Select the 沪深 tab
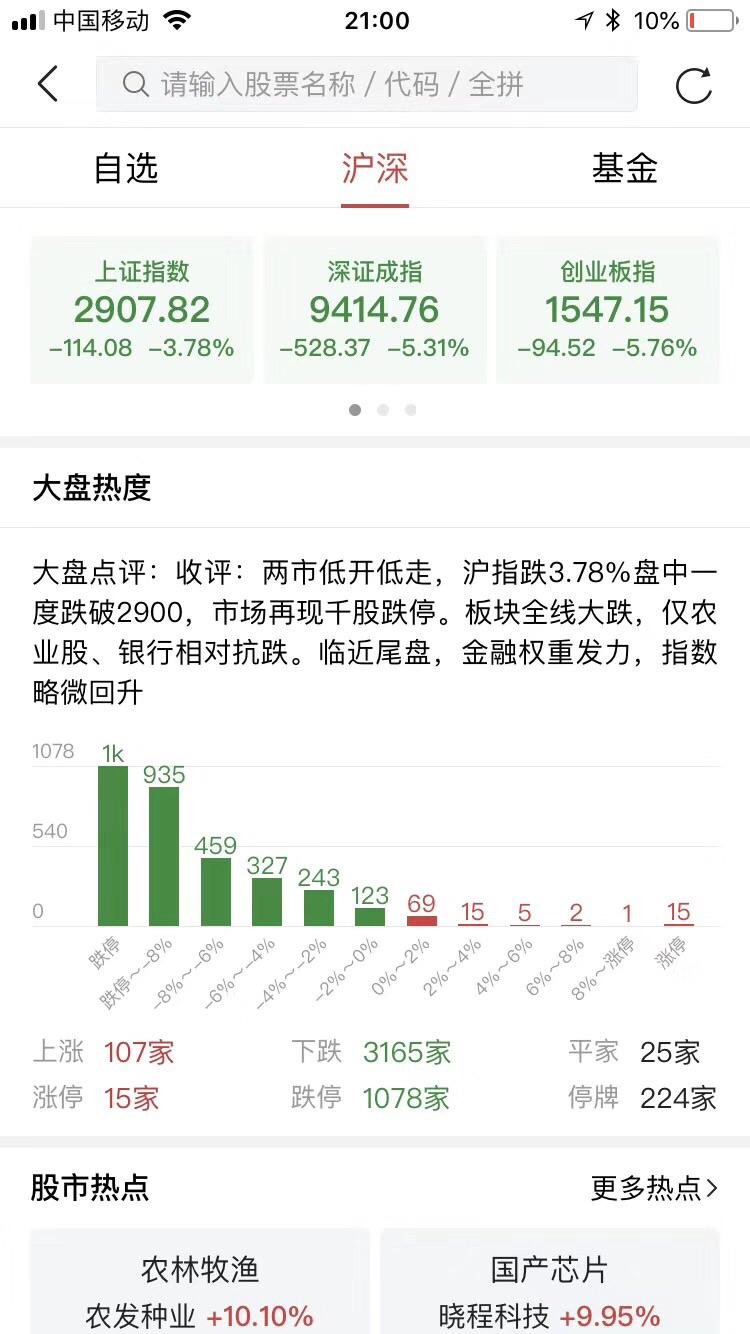Screen dimensions: 750x1334 point(374,168)
